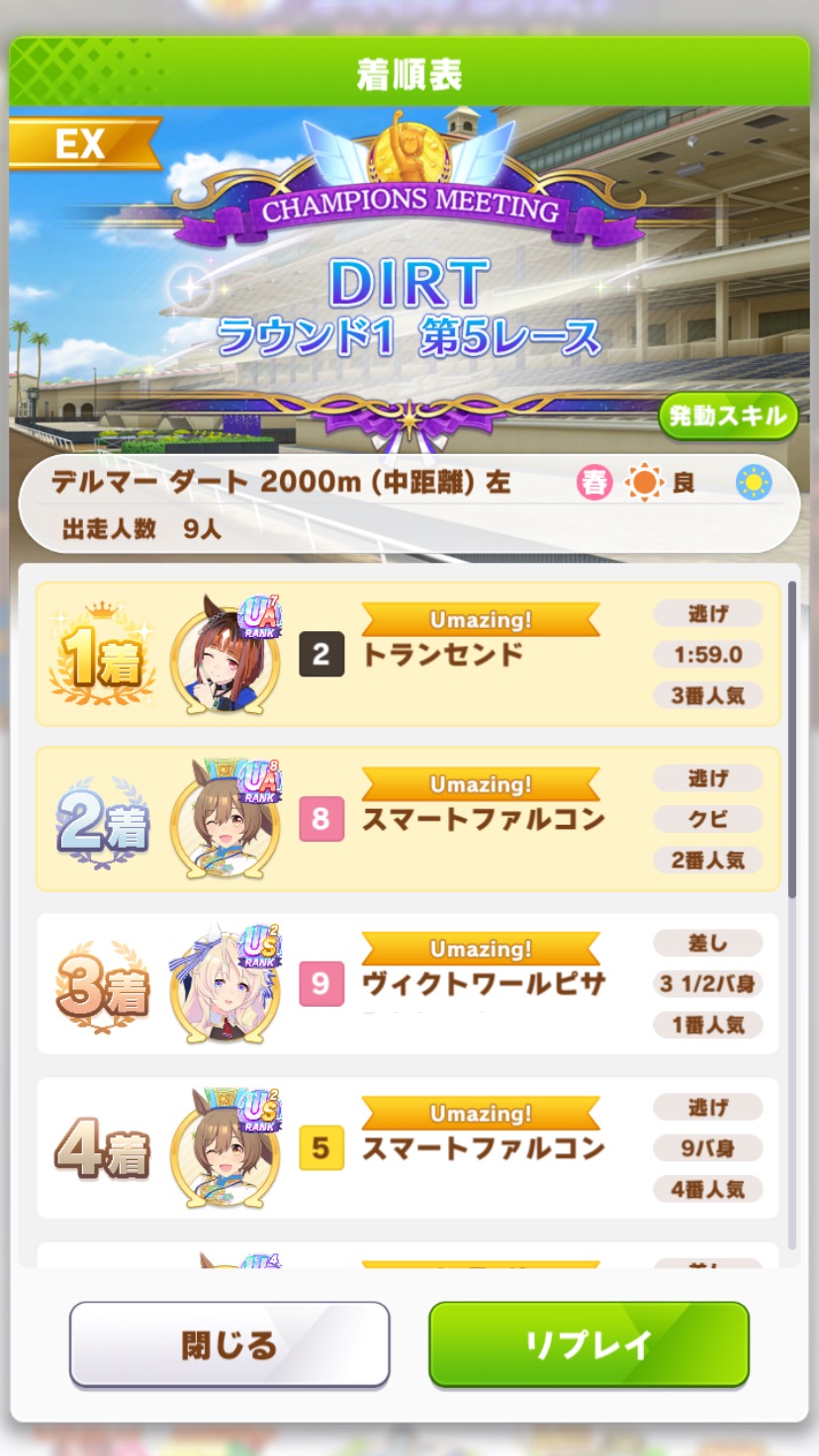Close the results with 閉じる
The height and width of the screenshot is (1456, 819).
pyautogui.click(x=229, y=1344)
